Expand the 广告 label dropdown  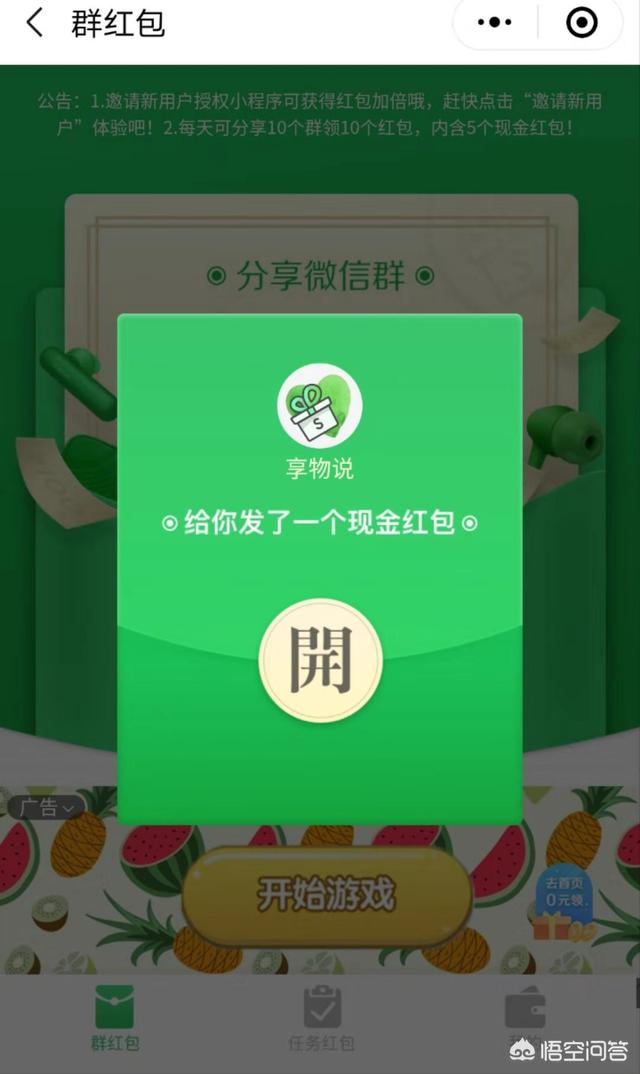46,807
